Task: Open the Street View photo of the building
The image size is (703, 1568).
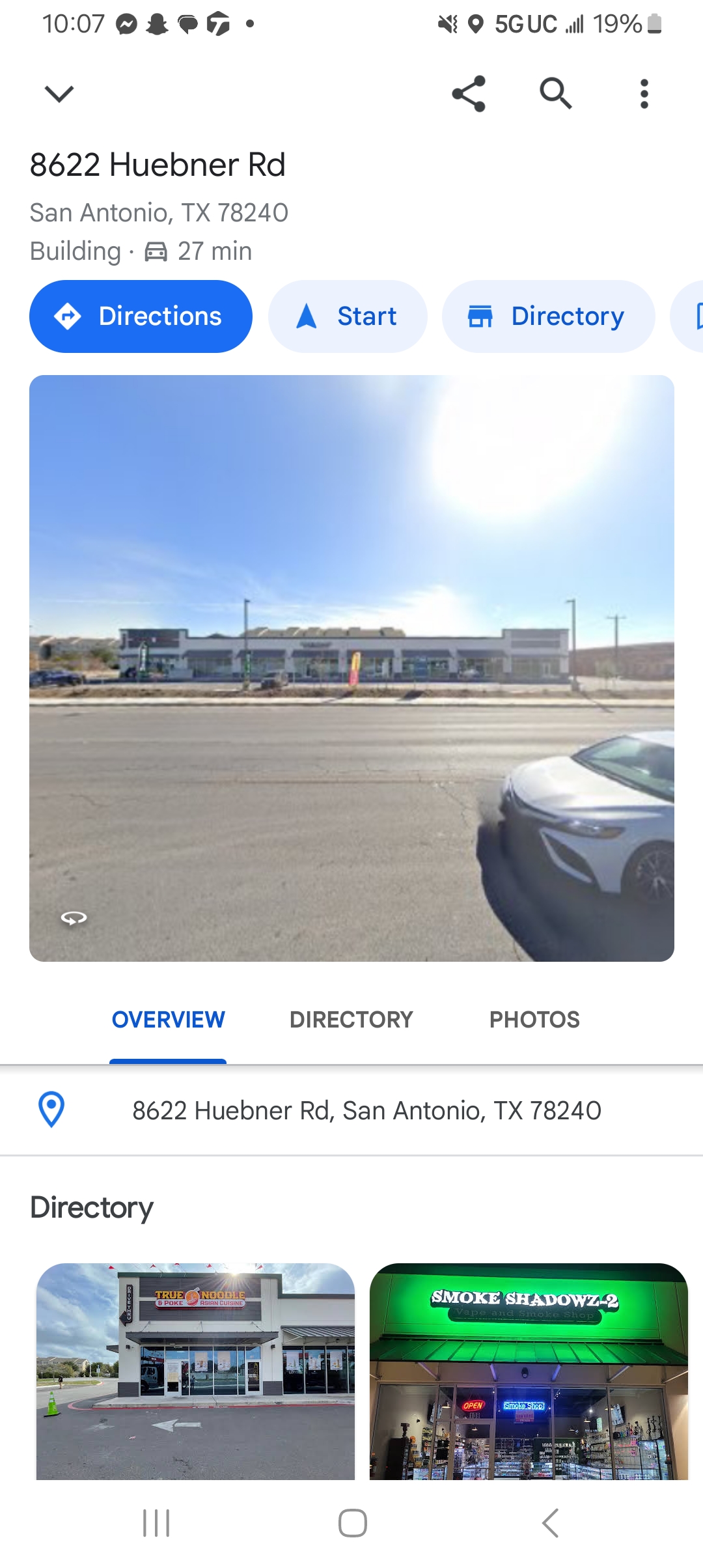Action: point(351,668)
